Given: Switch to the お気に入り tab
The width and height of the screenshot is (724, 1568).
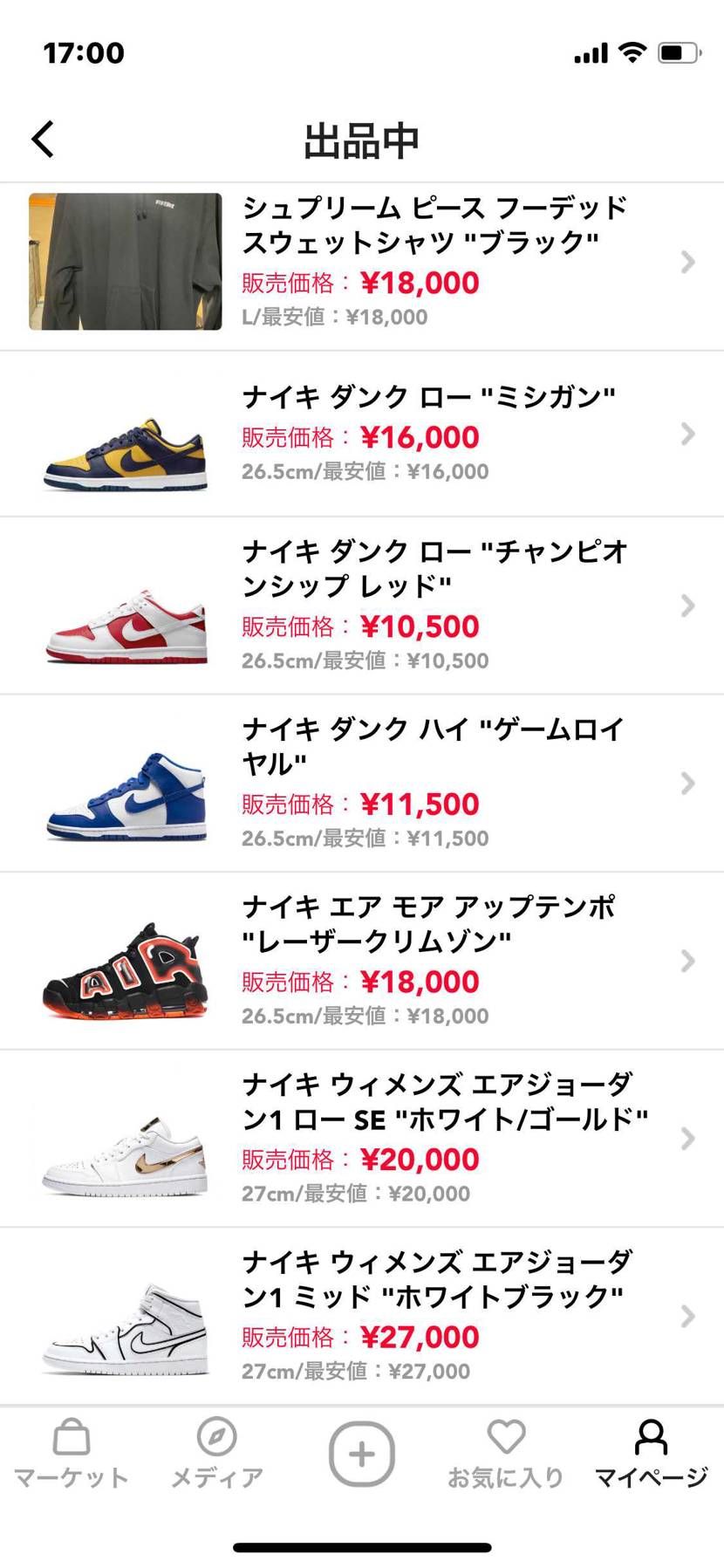Looking at the screenshot, I should tap(506, 1454).
